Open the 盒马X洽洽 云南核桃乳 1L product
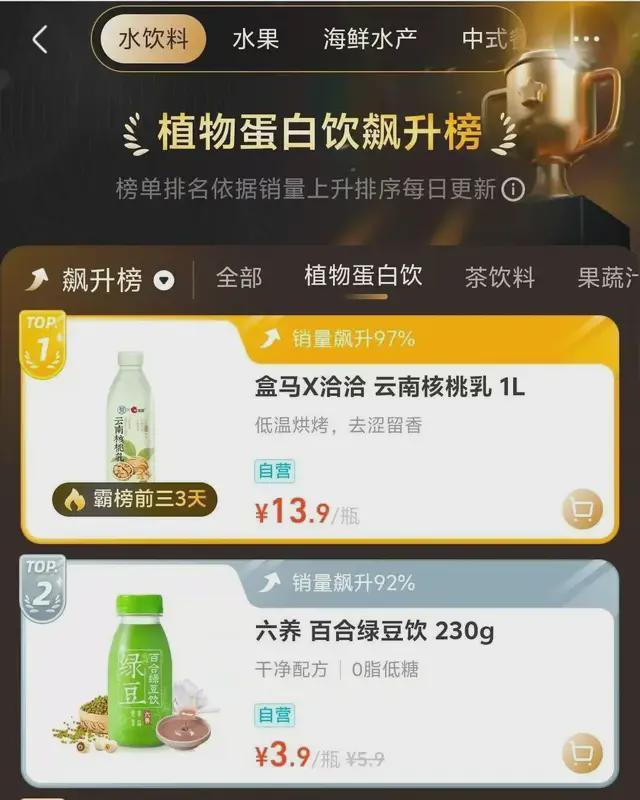 pyautogui.click(x=390, y=387)
